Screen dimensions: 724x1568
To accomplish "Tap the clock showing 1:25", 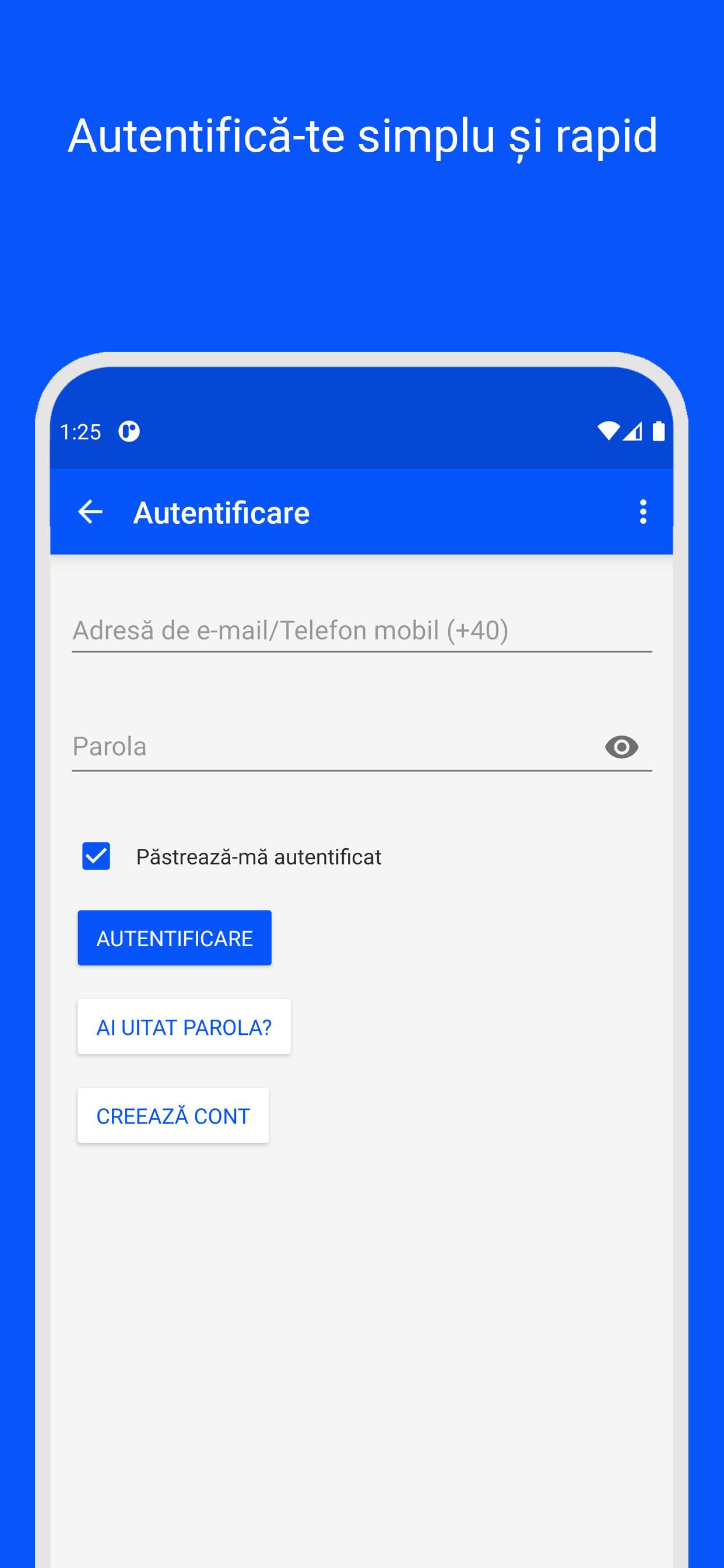I will [81, 432].
